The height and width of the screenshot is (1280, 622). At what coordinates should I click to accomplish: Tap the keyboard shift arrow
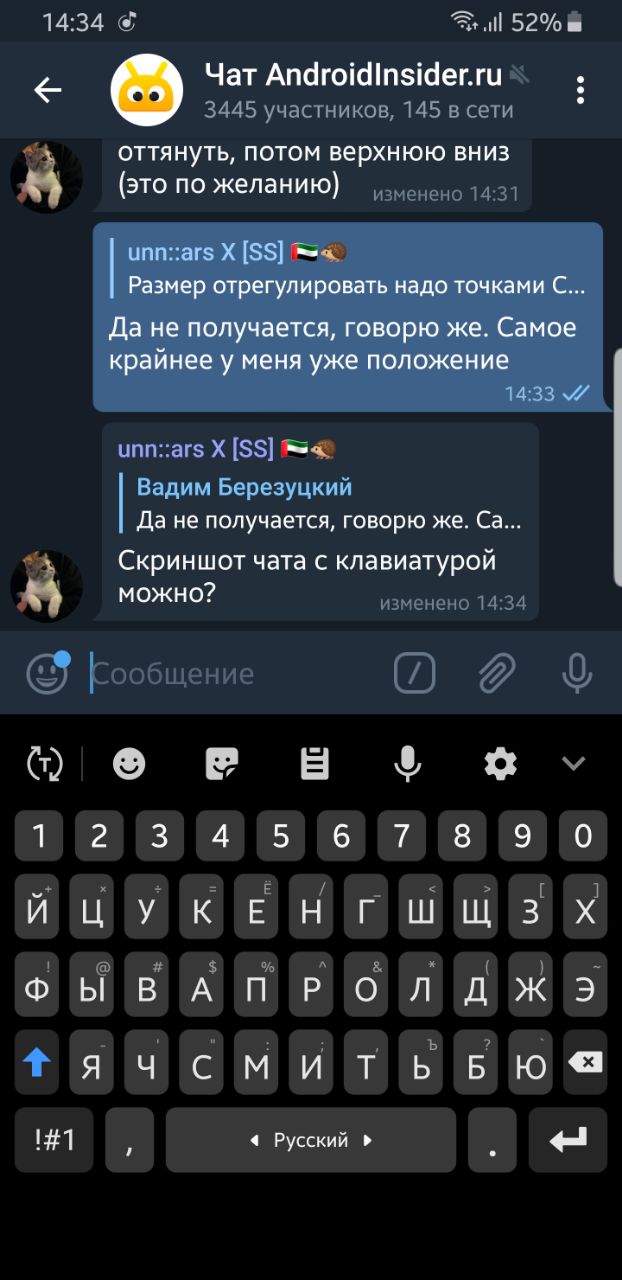(38, 1062)
